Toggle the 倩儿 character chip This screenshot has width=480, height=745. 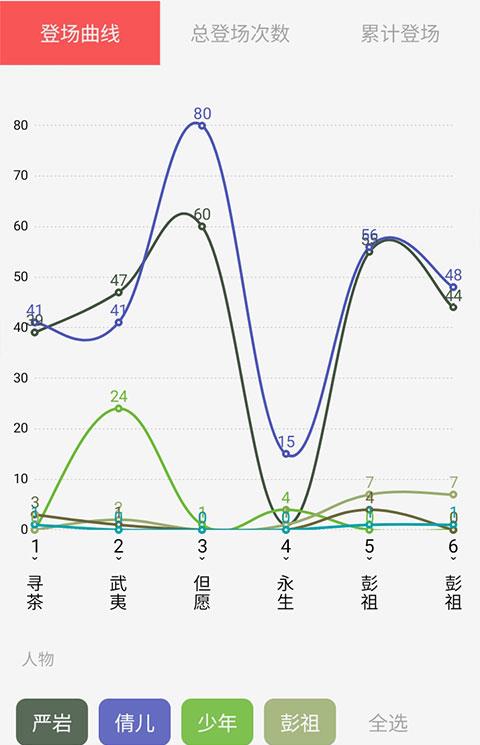pos(134,722)
